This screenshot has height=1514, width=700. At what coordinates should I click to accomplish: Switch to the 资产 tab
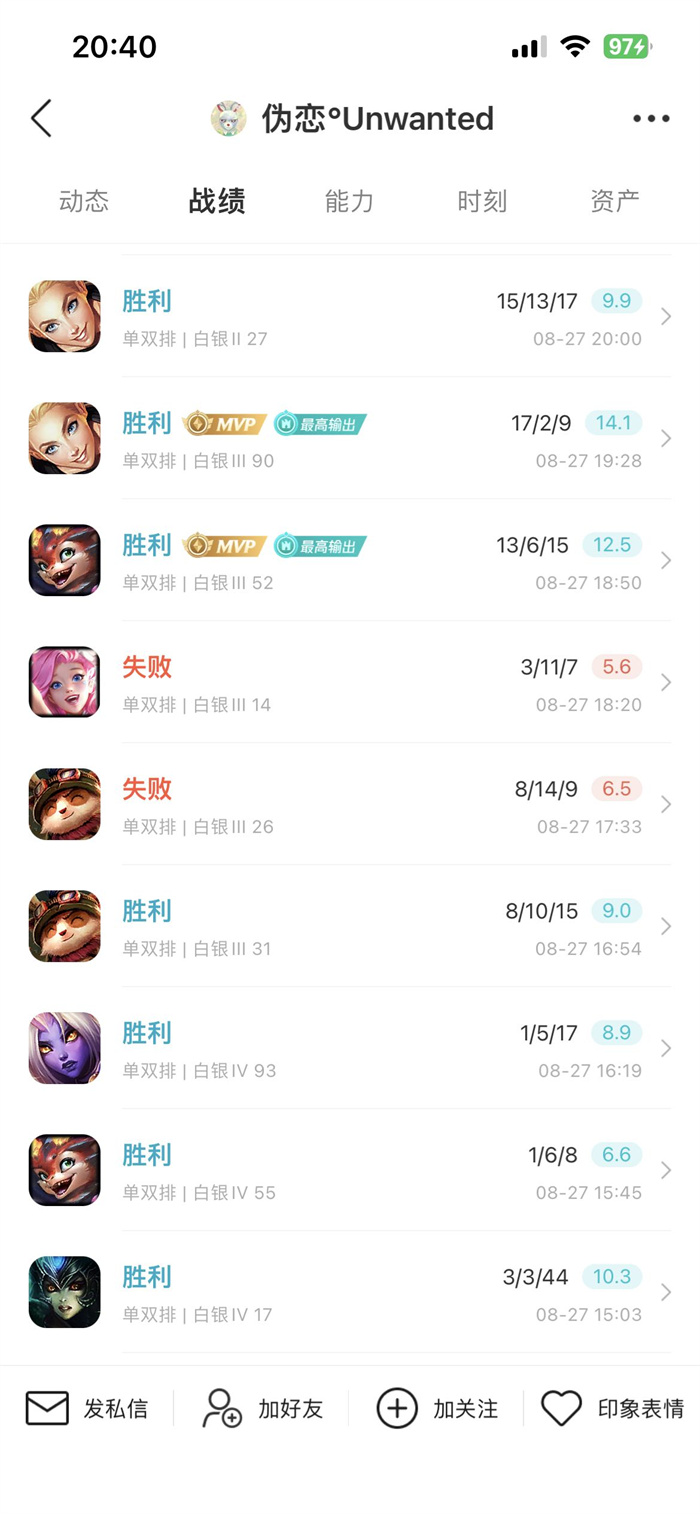615,201
